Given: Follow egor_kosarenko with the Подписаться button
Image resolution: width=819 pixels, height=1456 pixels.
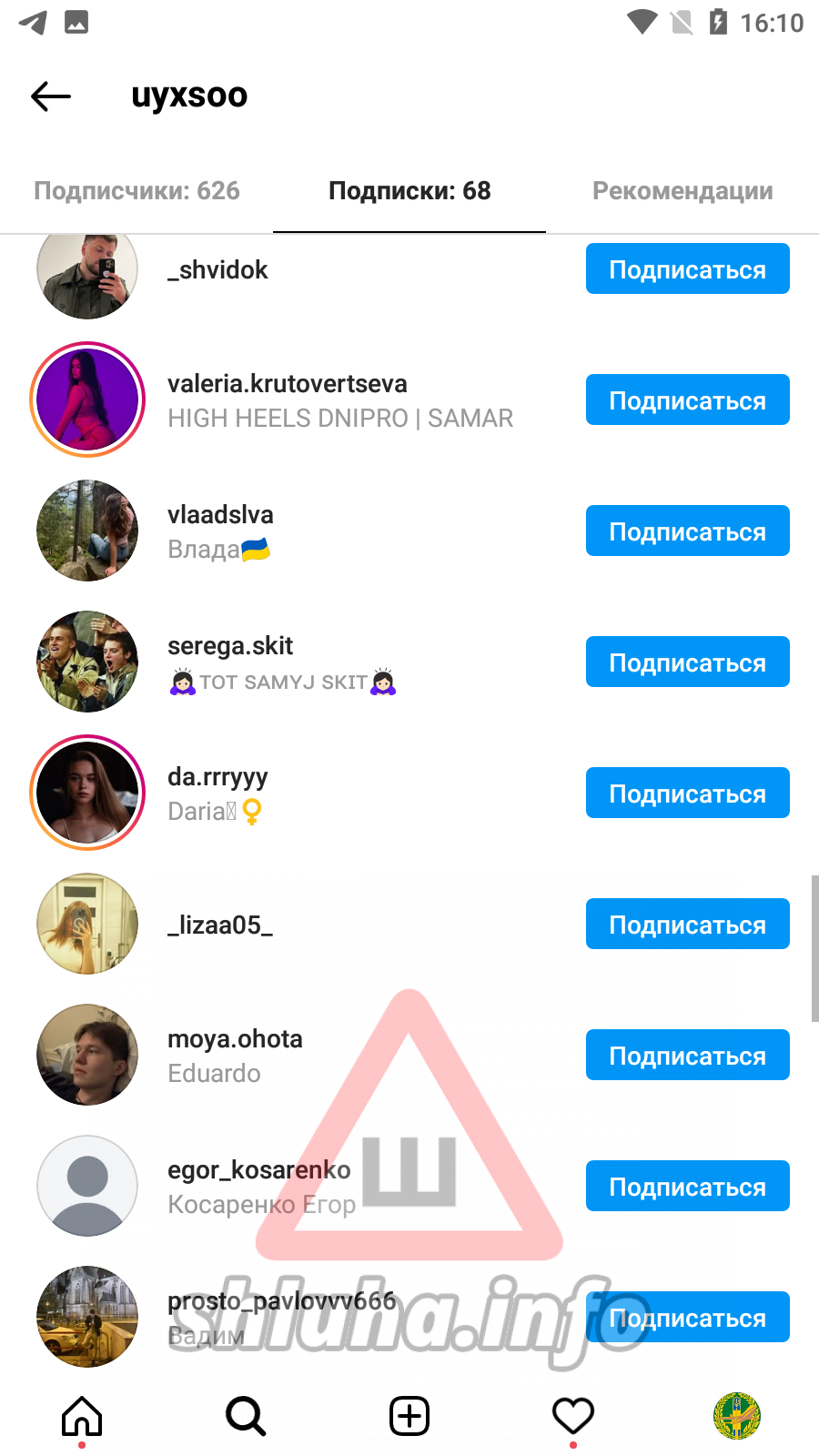Looking at the screenshot, I should coord(687,1187).
